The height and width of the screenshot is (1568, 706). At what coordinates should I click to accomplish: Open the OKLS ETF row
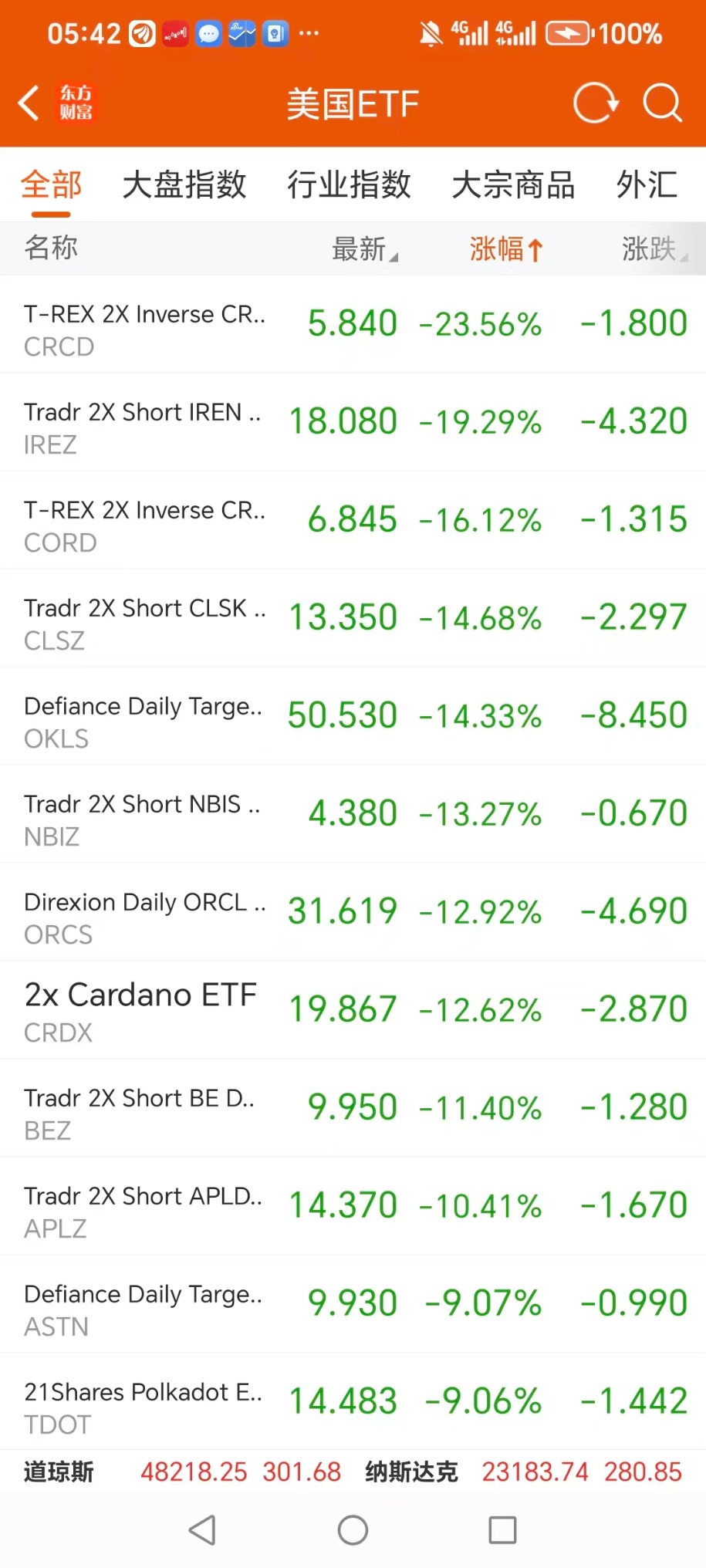click(x=353, y=717)
